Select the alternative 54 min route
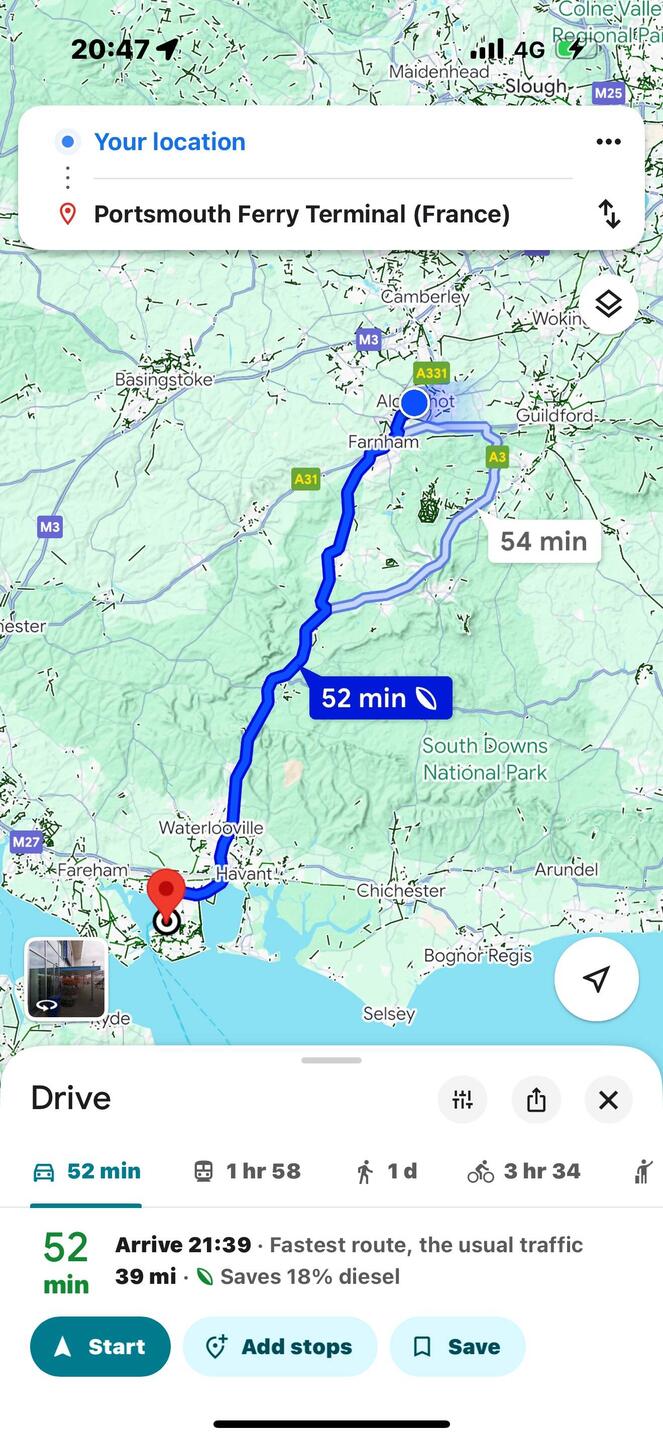663x1440 pixels. point(543,541)
